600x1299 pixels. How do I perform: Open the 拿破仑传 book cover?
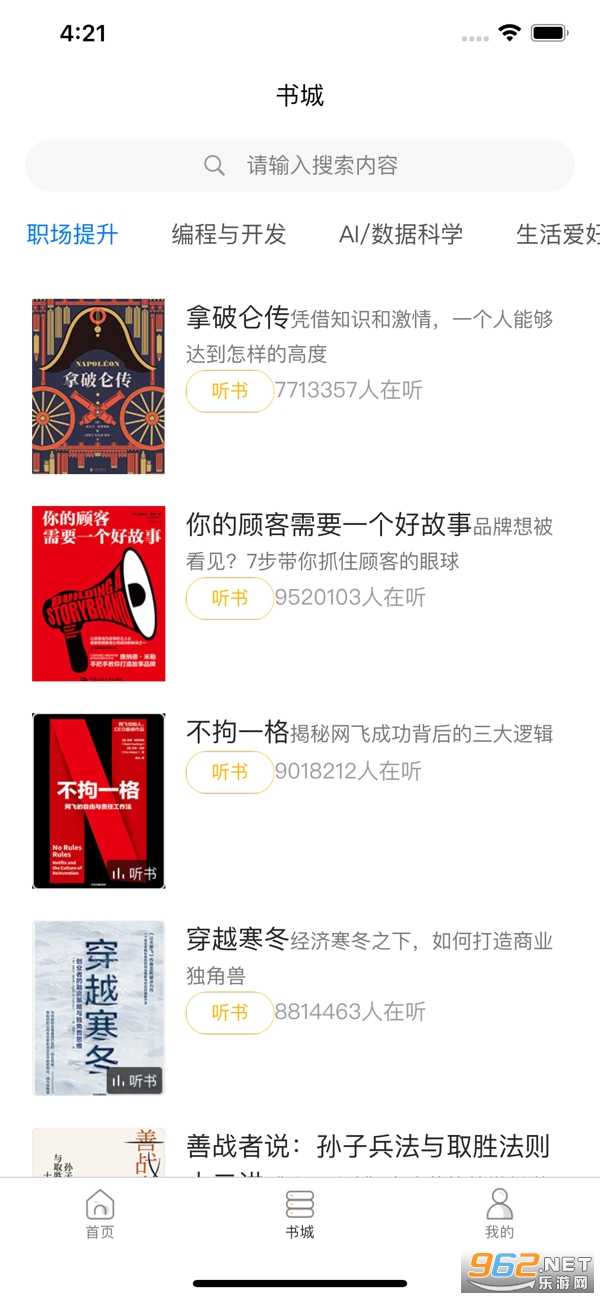tap(98, 386)
